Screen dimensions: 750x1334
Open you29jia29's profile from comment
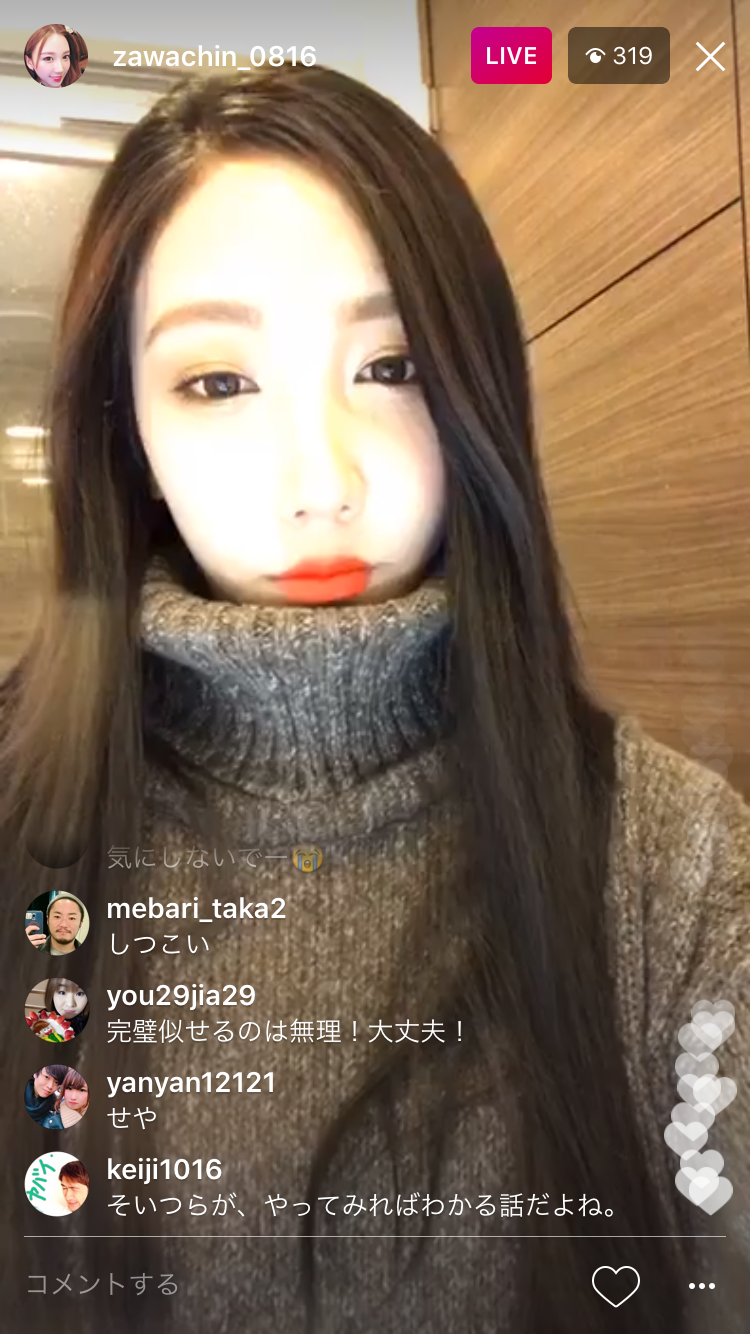(57, 1010)
